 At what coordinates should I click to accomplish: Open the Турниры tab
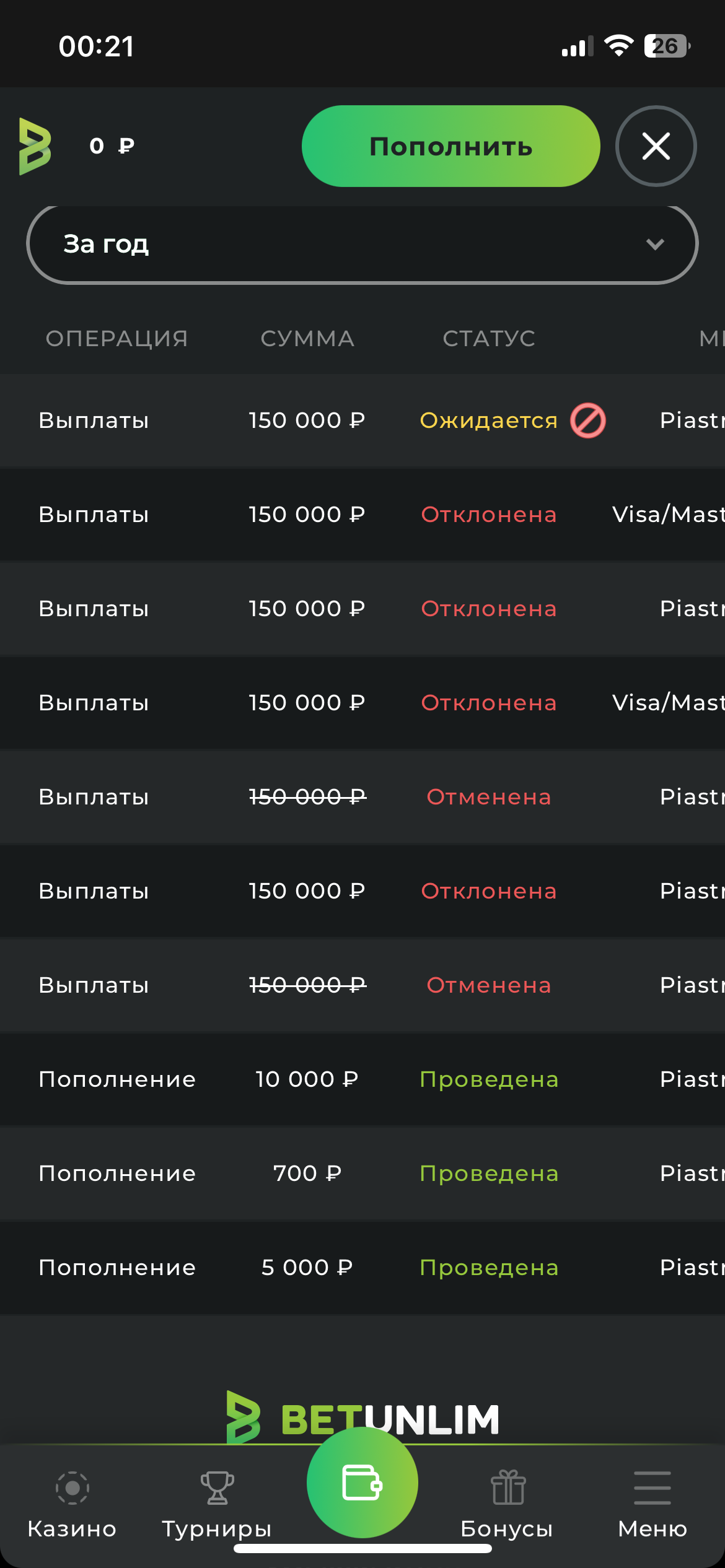pyautogui.click(x=217, y=1504)
